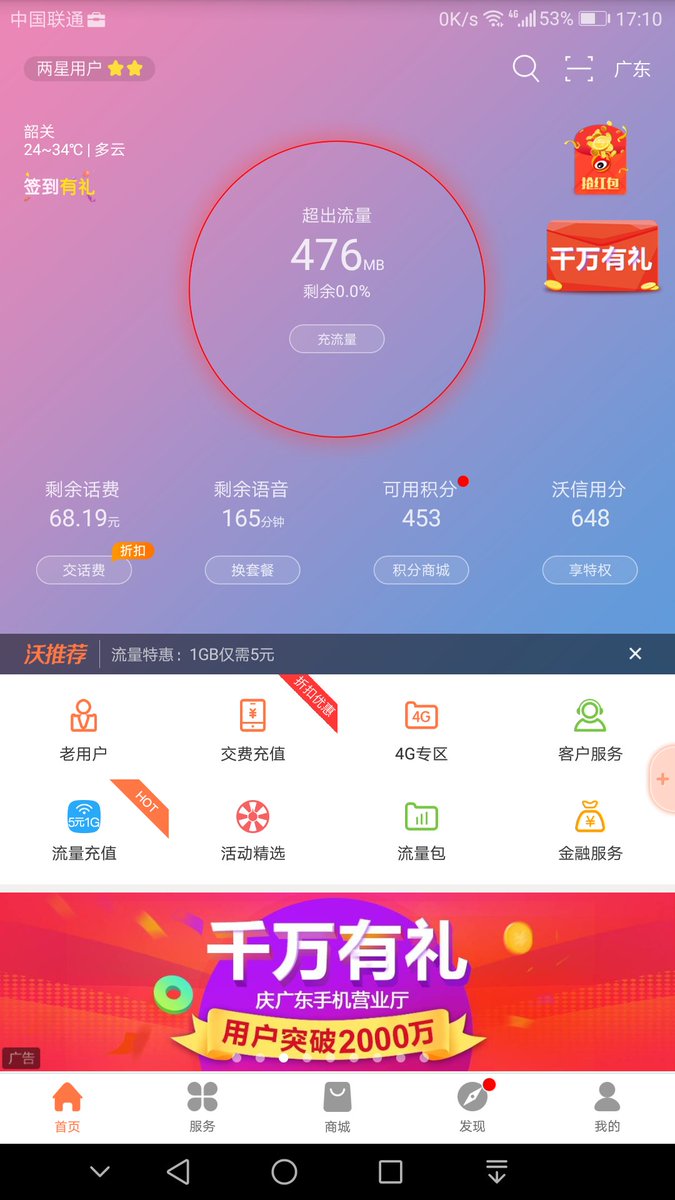Change region from 广东
This screenshot has width=675, height=1200.
click(632, 69)
